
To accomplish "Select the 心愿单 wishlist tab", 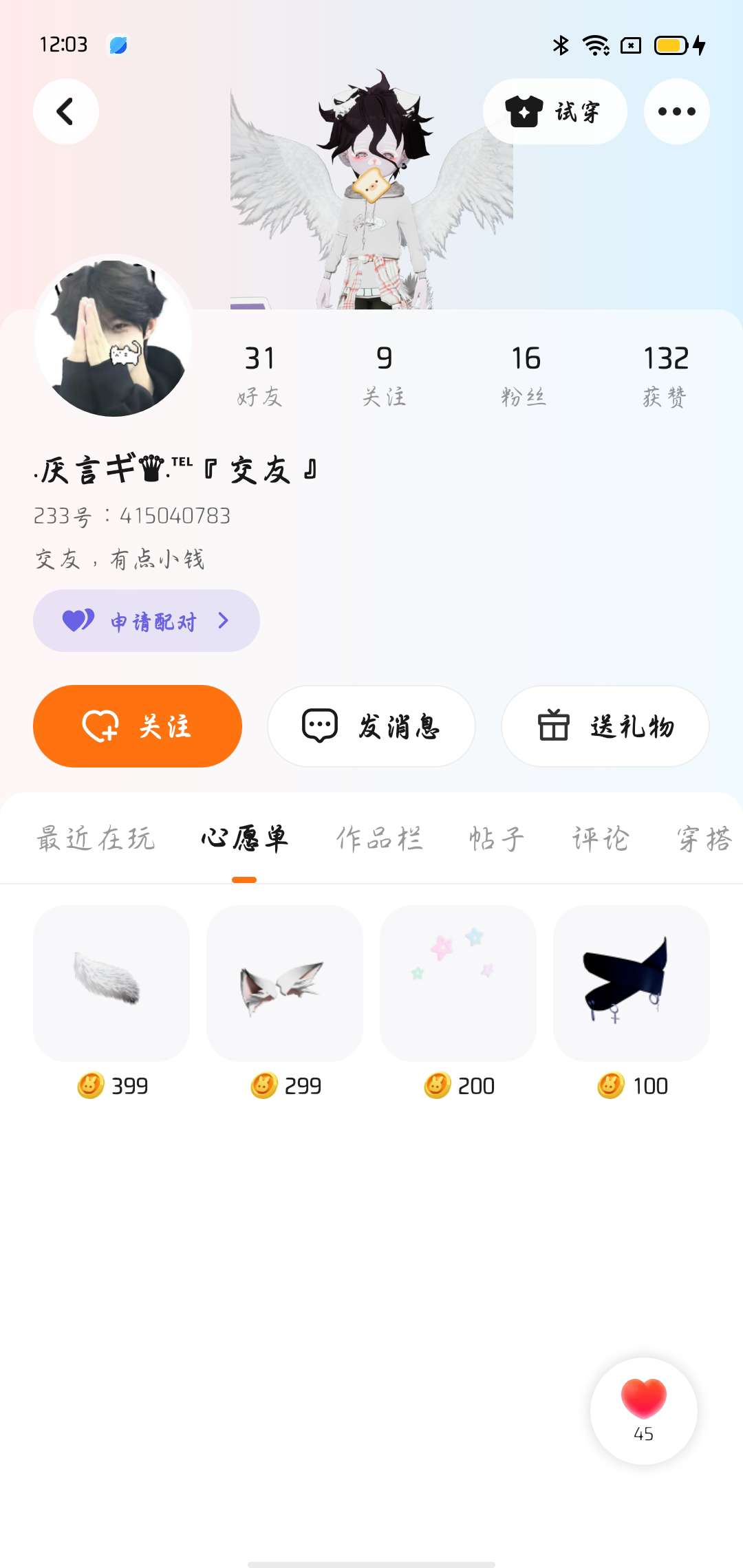I will click(x=244, y=839).
